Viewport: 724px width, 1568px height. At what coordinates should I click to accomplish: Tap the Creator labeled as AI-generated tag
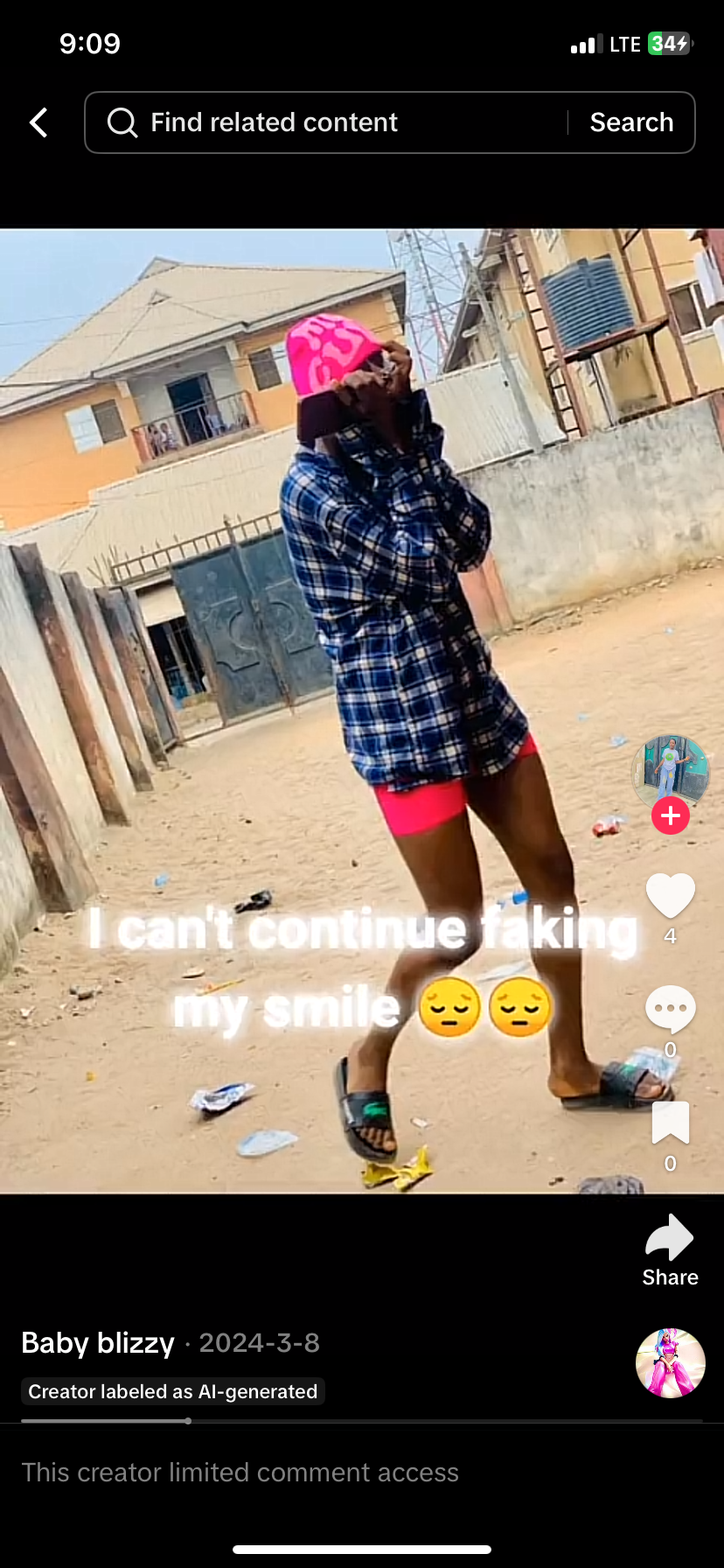[x=173, y=1391]
